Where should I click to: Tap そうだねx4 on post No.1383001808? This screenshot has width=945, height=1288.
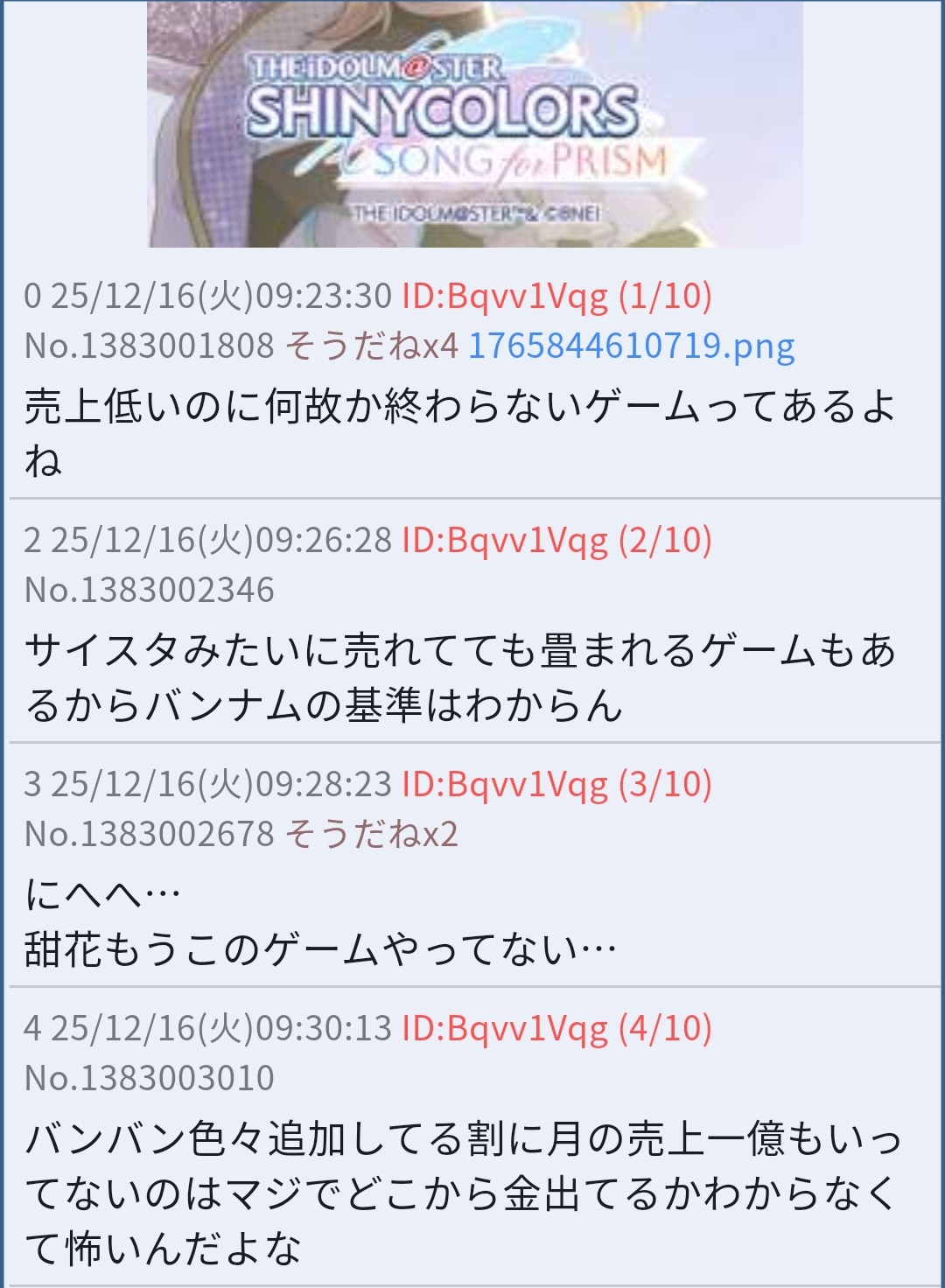tap(371, 346)
